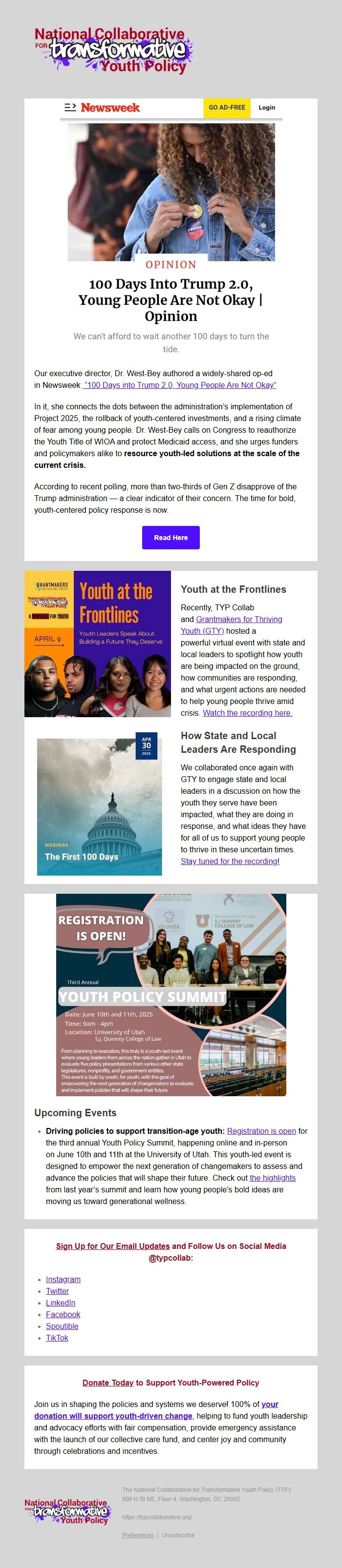Unsubscribe from this newsletter

(178, 1535)
